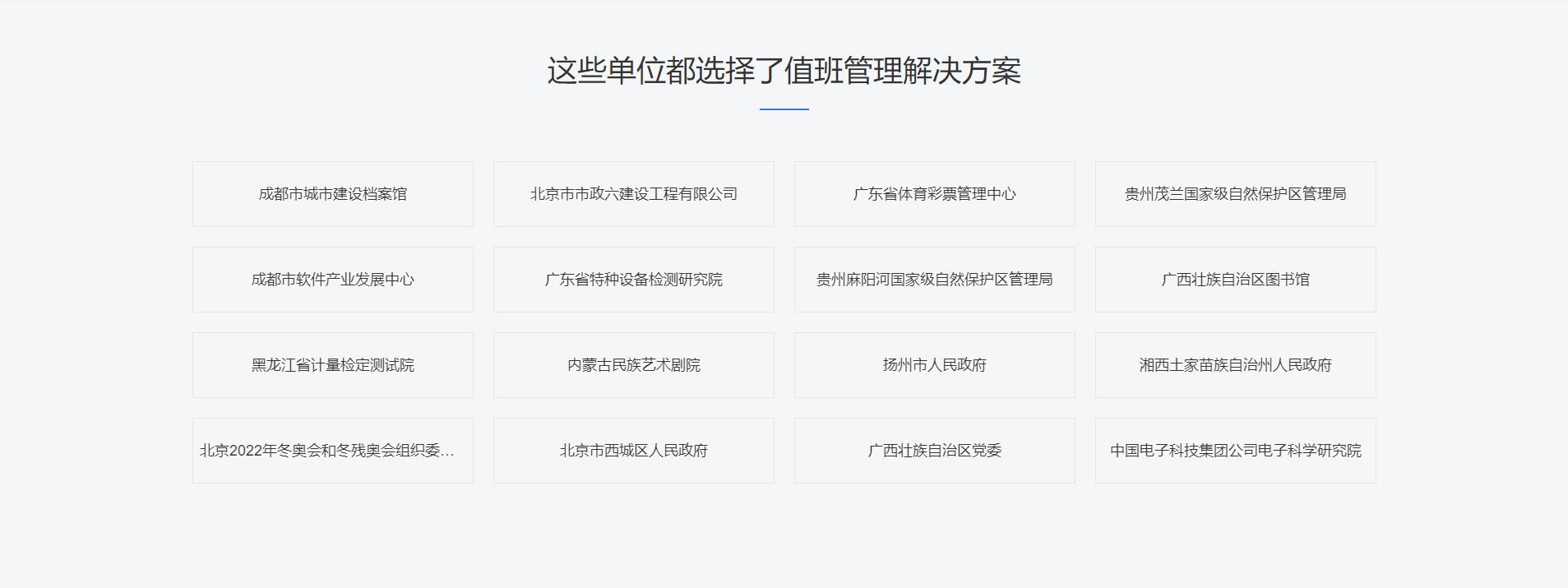Tap the 扬州市人民政府 card
Viewport: 1568px width, 588px height.
[934, 365]
